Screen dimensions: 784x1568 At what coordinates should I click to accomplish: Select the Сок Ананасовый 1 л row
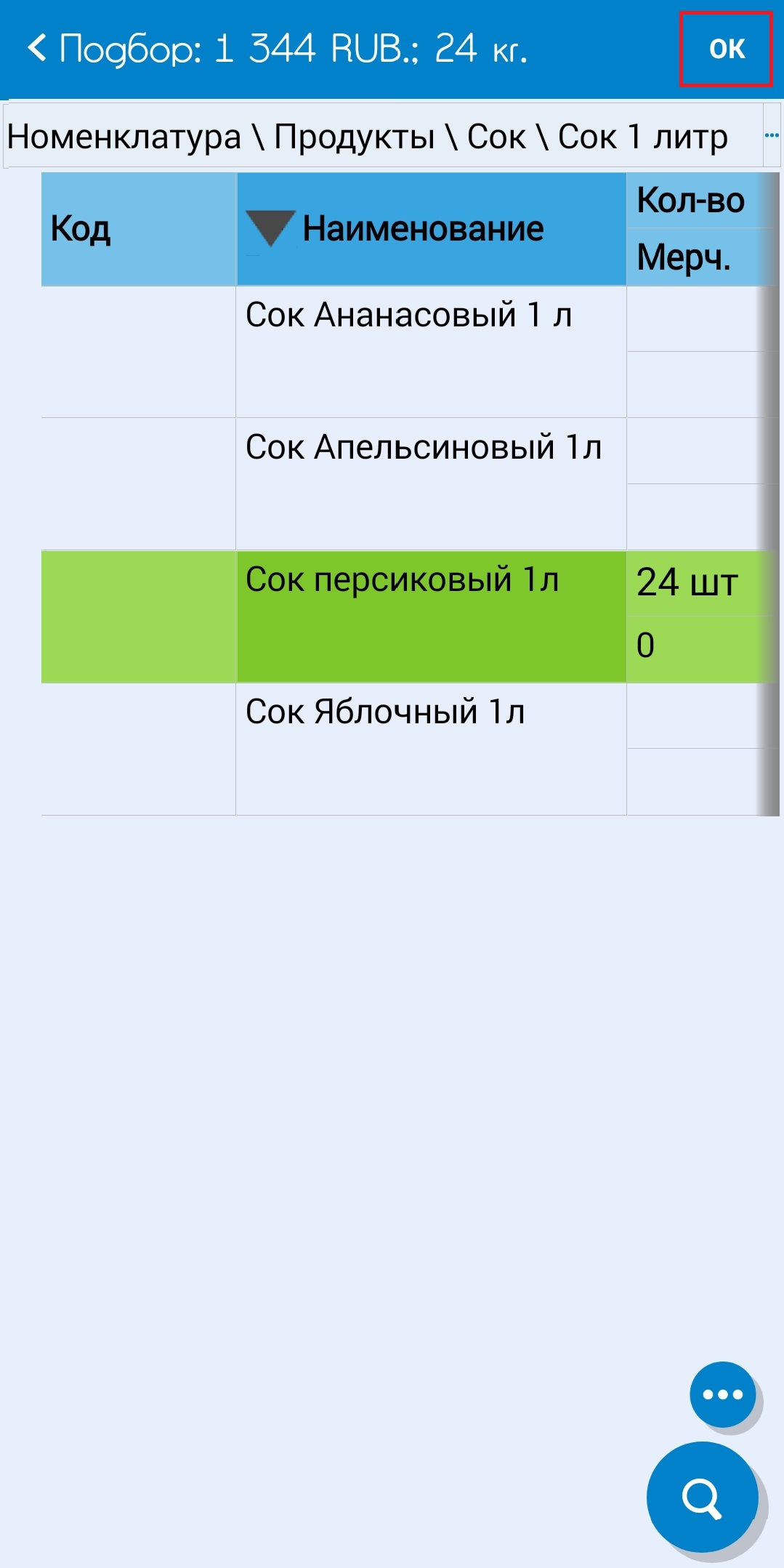[411, 352]
